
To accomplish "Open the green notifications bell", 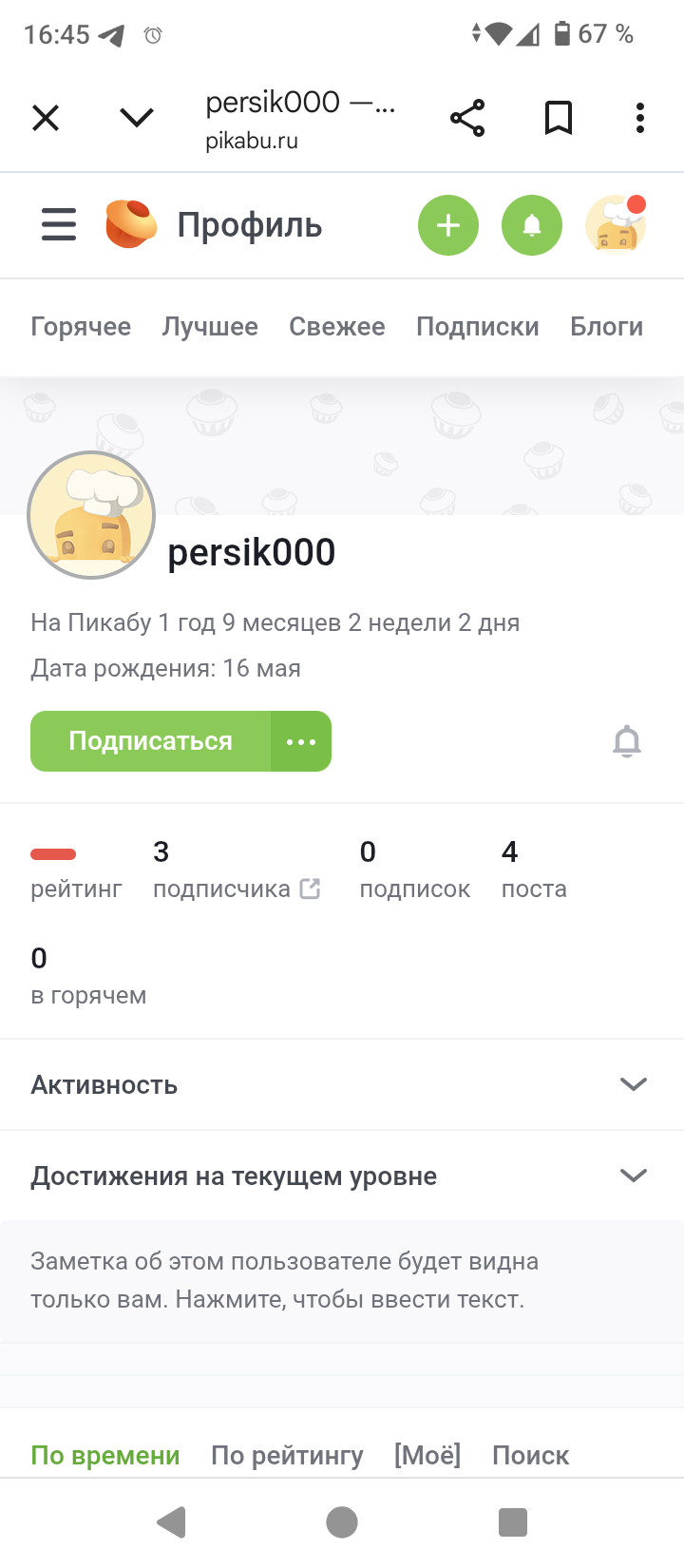I will tap(532, 225).
